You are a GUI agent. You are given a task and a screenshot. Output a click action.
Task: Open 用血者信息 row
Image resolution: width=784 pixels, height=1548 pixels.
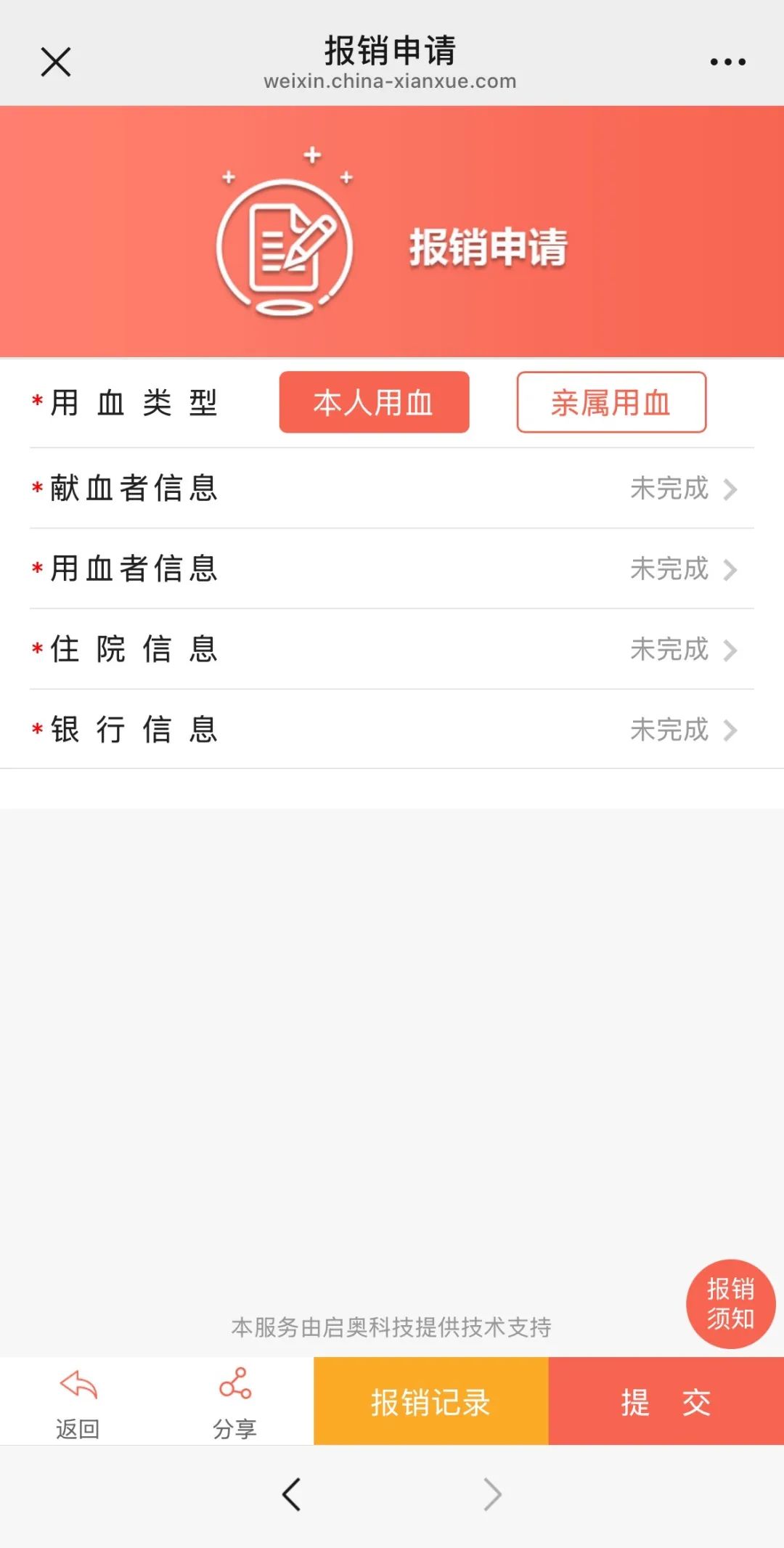coord(392,569)
